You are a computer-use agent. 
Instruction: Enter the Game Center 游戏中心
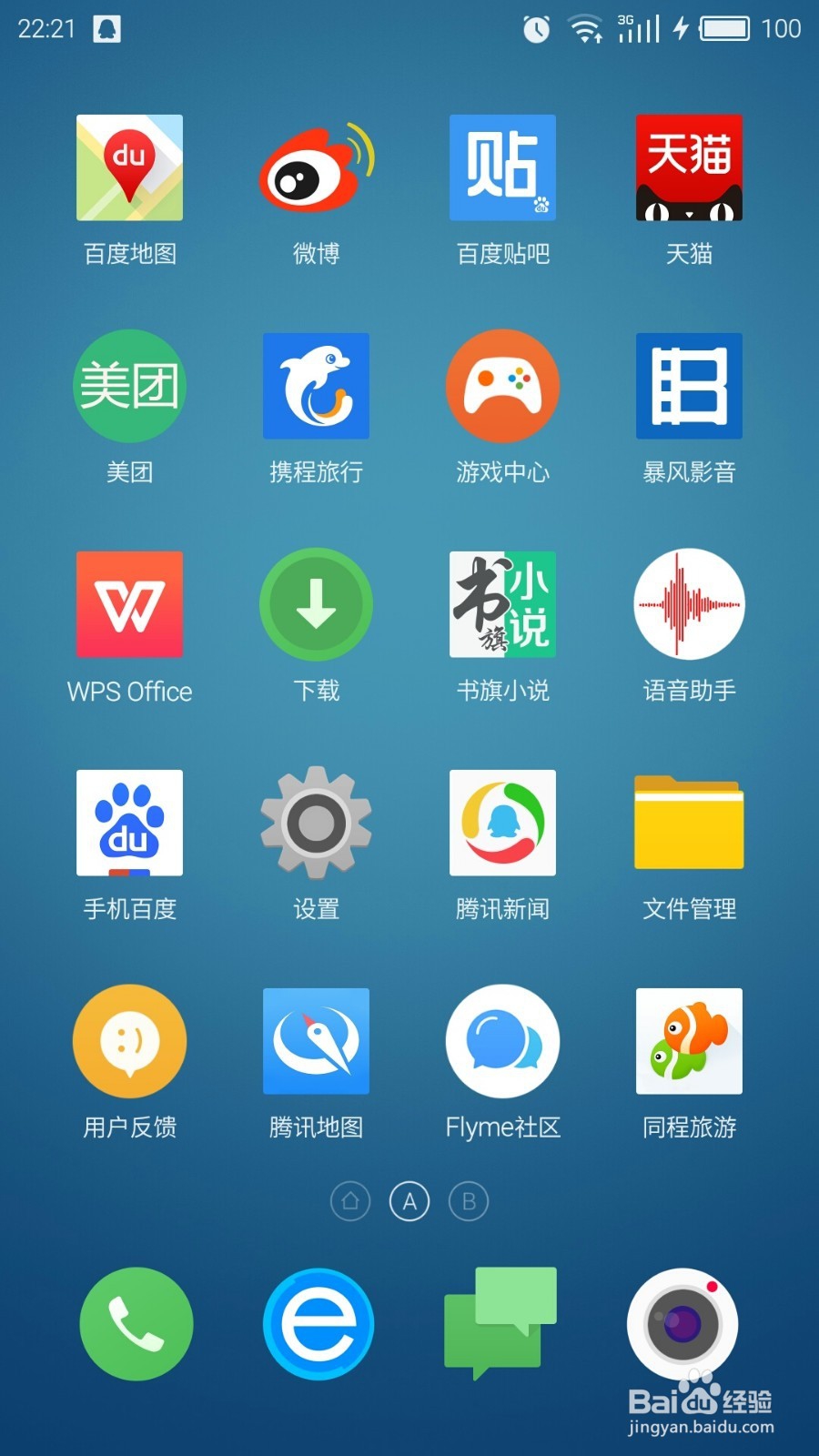(x=502, y=386)
